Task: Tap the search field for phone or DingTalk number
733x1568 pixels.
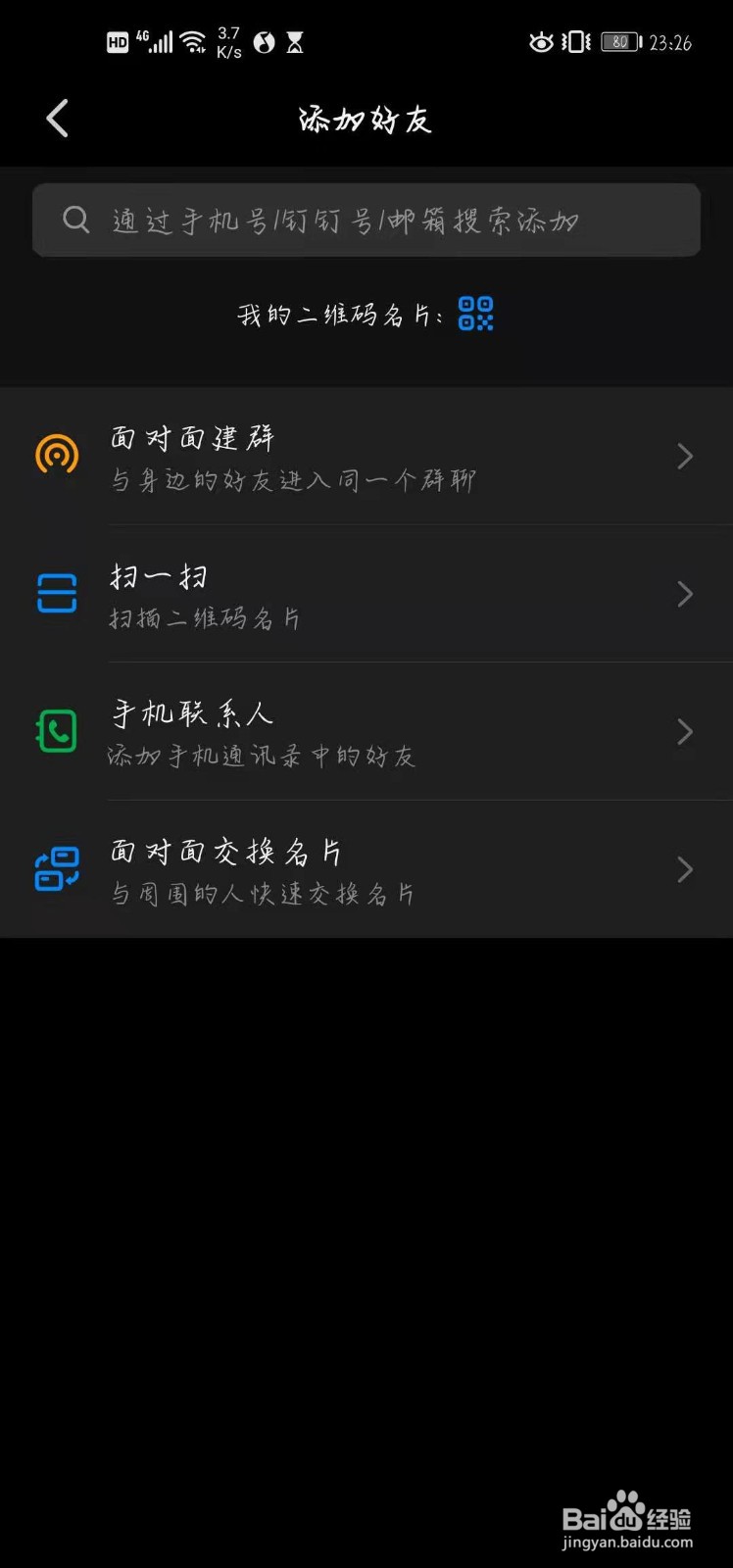Action: point(366,220)
